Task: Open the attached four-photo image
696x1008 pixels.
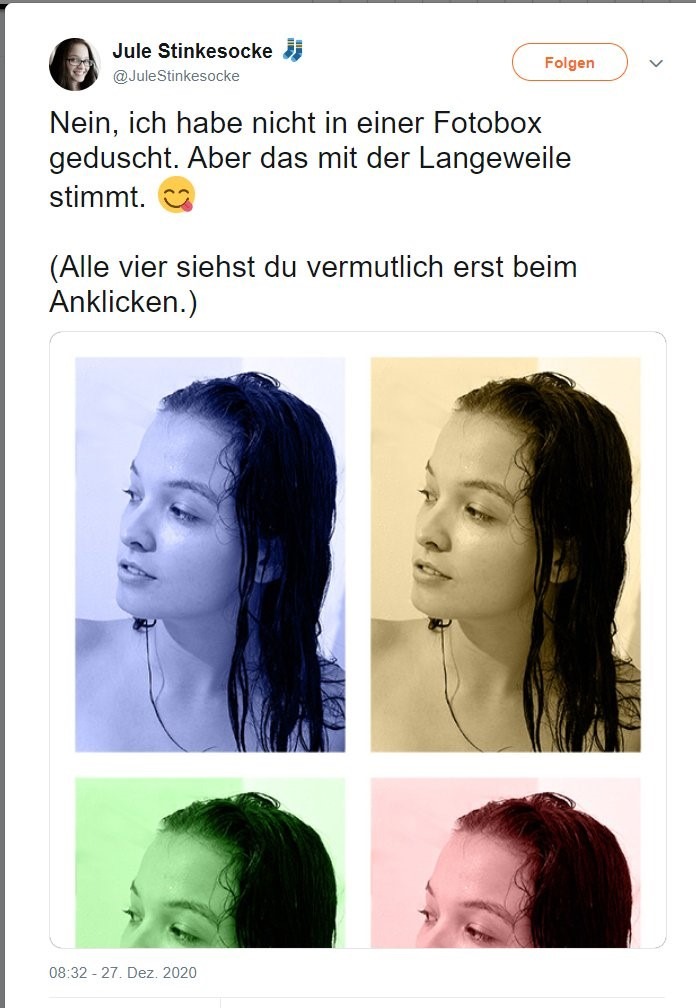Action: (x=357, y=640)
